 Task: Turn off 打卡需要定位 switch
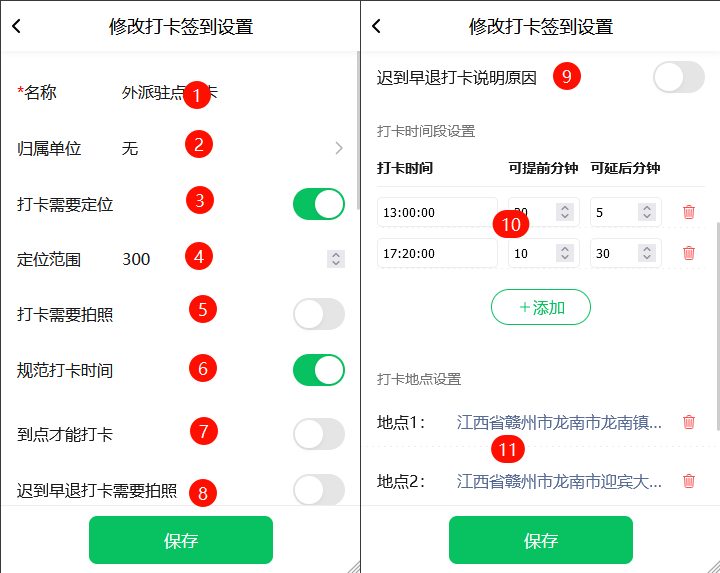pyautogui.click(x=319, y=204)
